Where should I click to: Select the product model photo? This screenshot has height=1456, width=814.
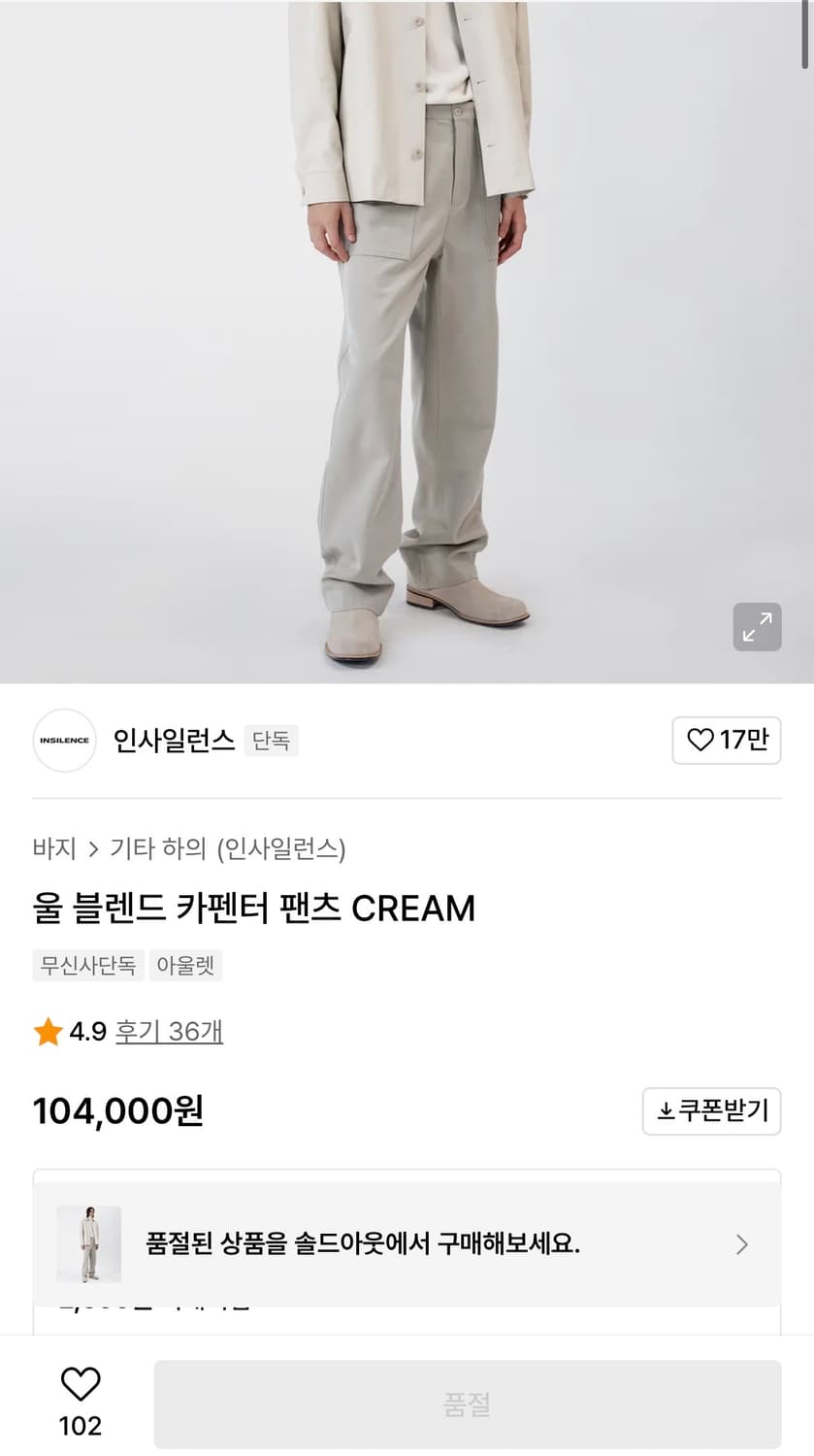point(407,340)
